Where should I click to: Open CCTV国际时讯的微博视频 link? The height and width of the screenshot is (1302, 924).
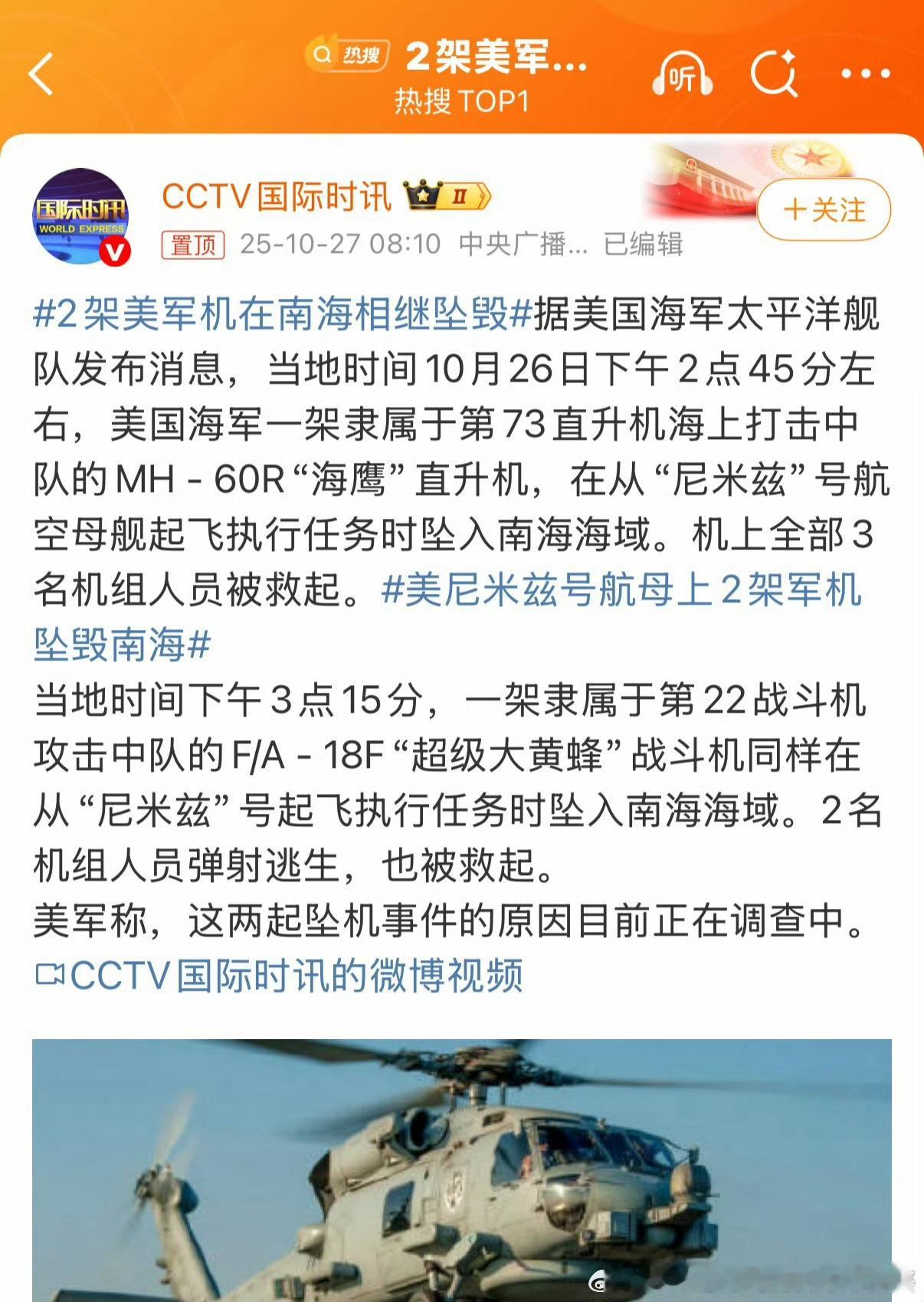click(x=280, y=976)
